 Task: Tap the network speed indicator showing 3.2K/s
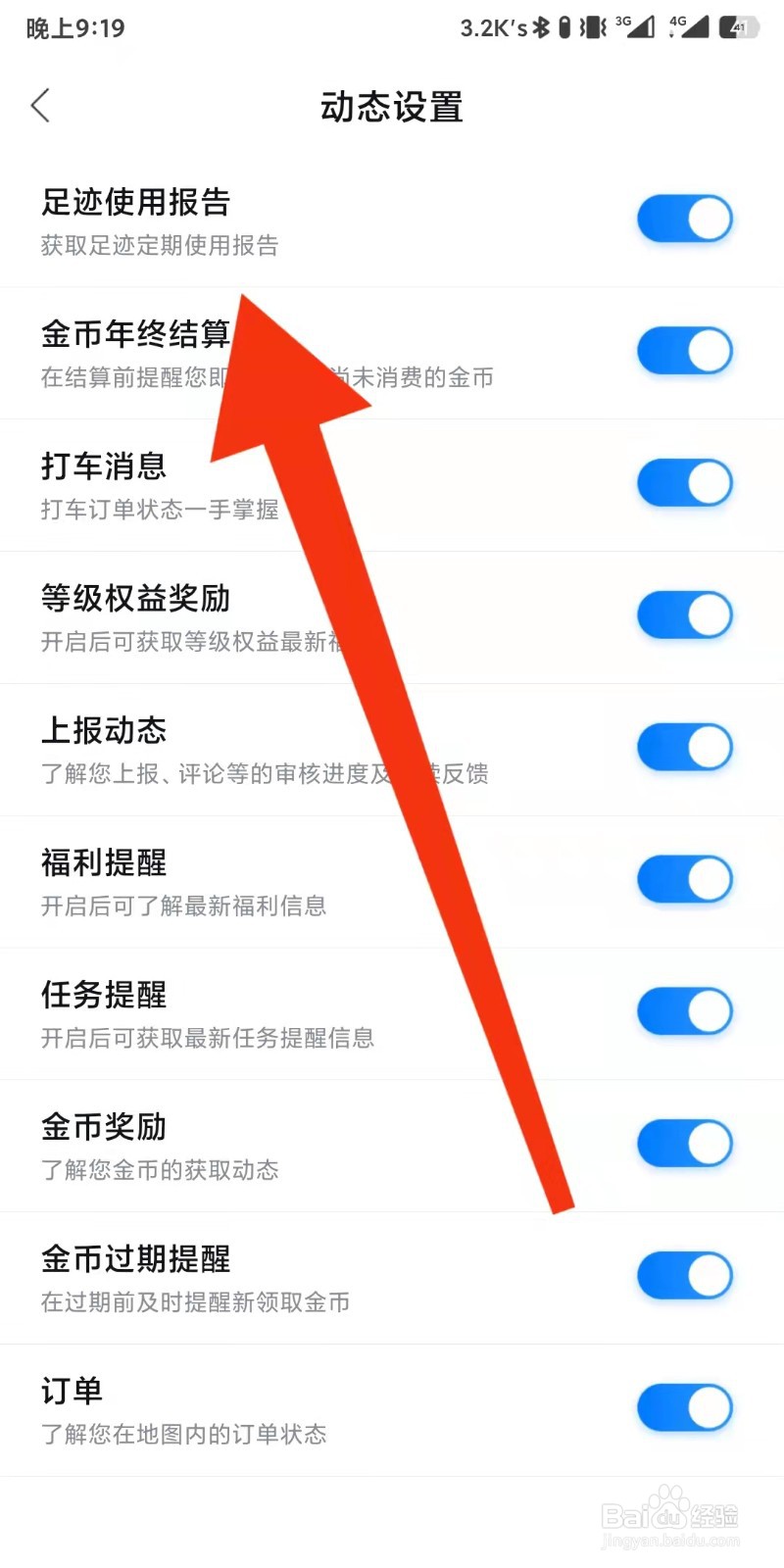pos(492,28)
